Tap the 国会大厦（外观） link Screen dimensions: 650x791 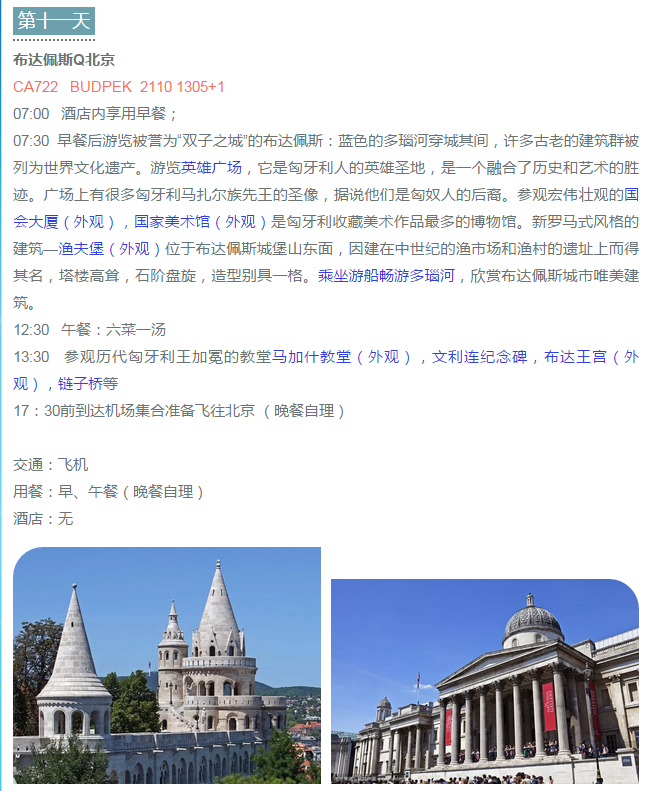[70, 221]
